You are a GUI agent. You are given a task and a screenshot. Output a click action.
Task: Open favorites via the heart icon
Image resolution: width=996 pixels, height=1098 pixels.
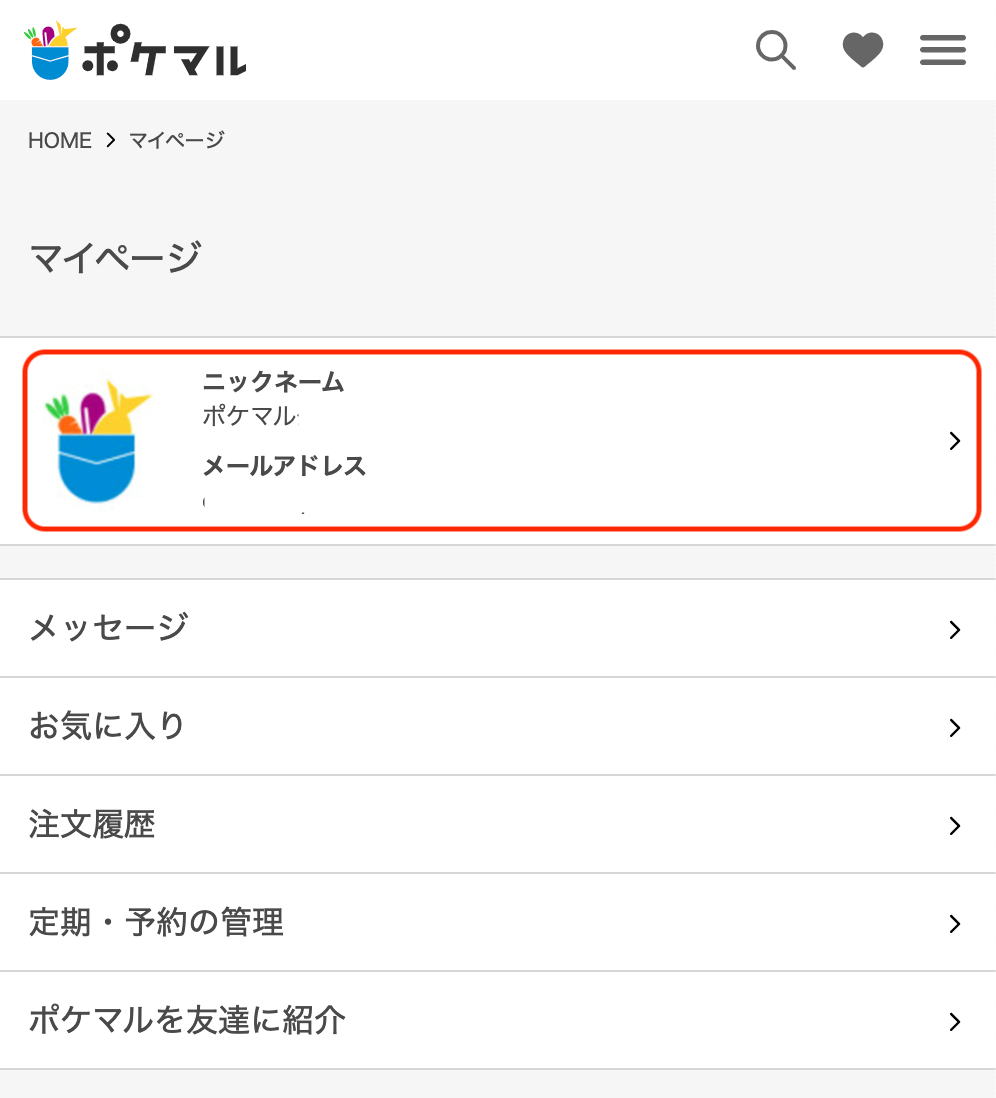tap(862, 50)
